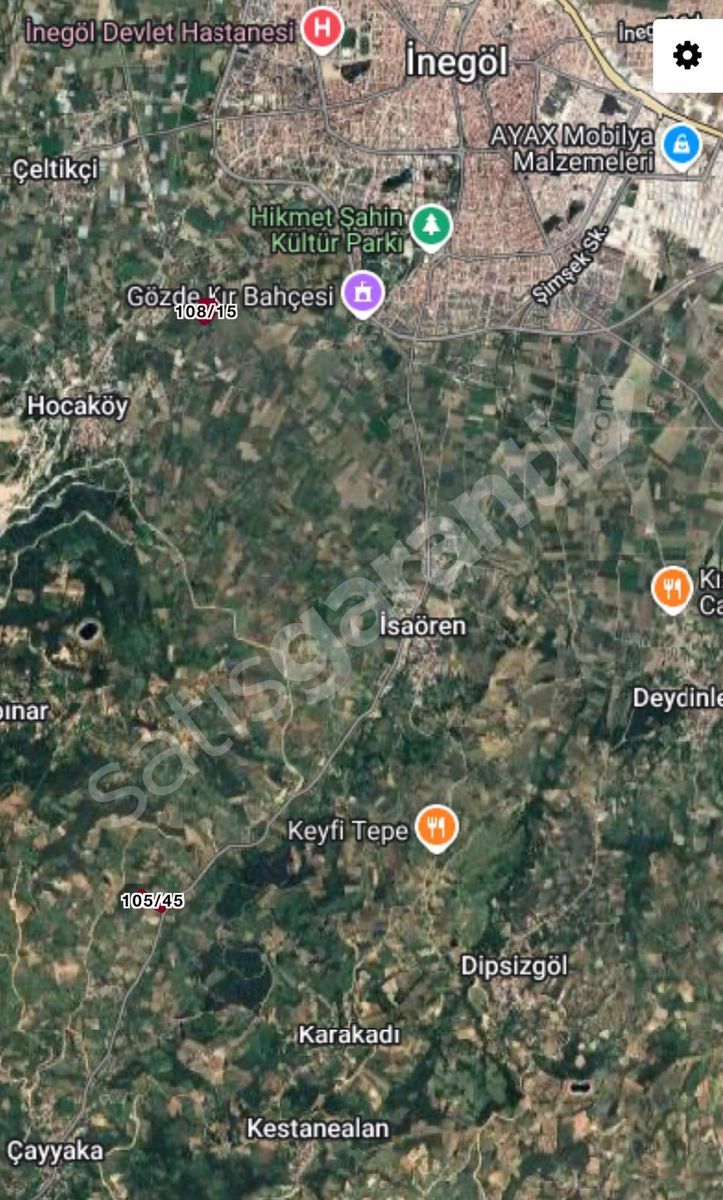
Task: Open the Hikmet Şahin Kültür Parkı marker
Action: pyautogui.click(x=432, y=227)
